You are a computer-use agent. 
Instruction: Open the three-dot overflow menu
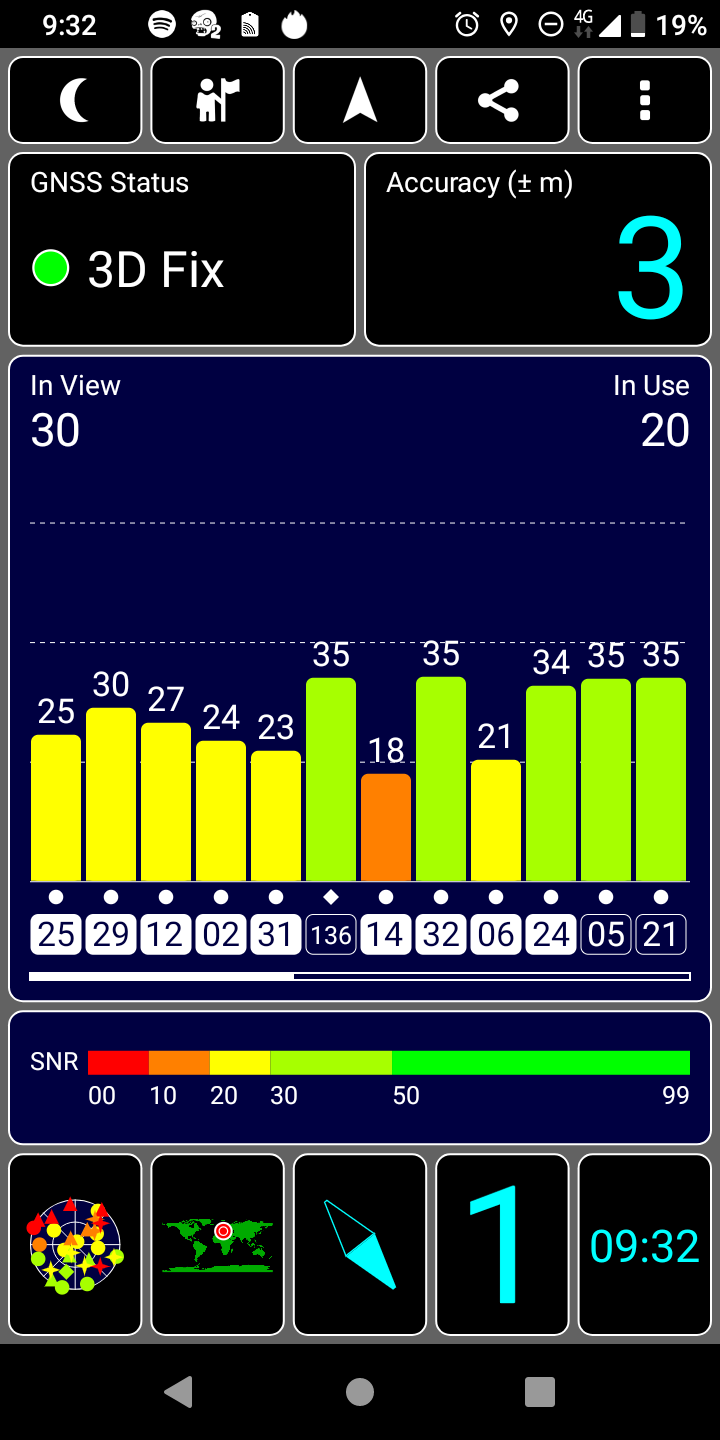click(645, 100)
